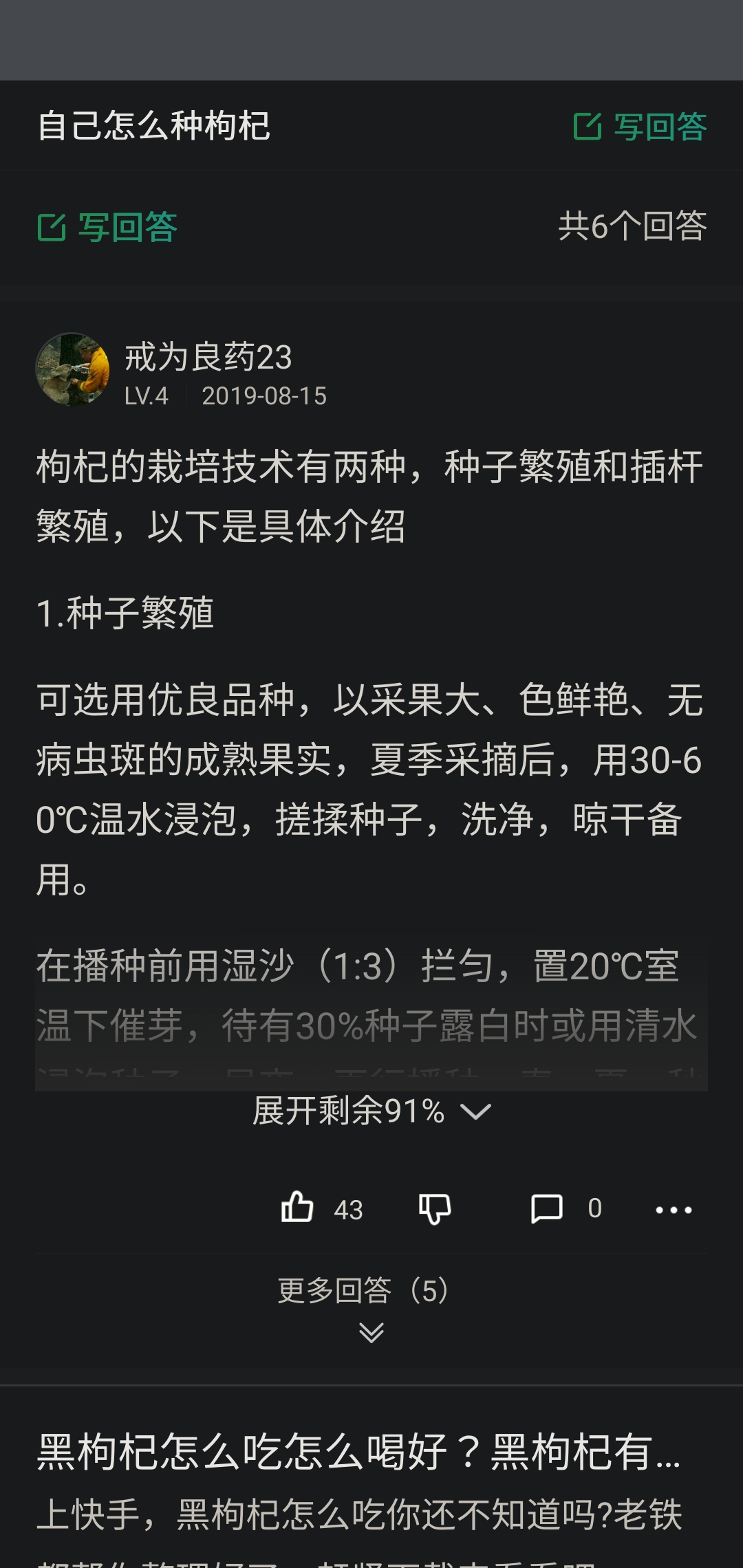
Task: Tap 写回答 next to 共6个回答
Action: [x=107, y=227]
